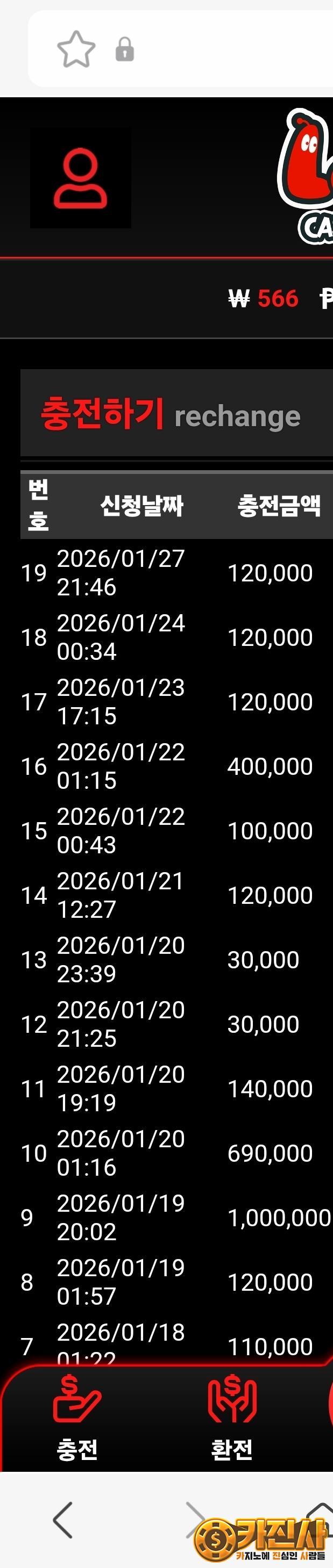Bookmark this page with the star icon
This screenshot has width=333, height=1568.
pos(76,49)
